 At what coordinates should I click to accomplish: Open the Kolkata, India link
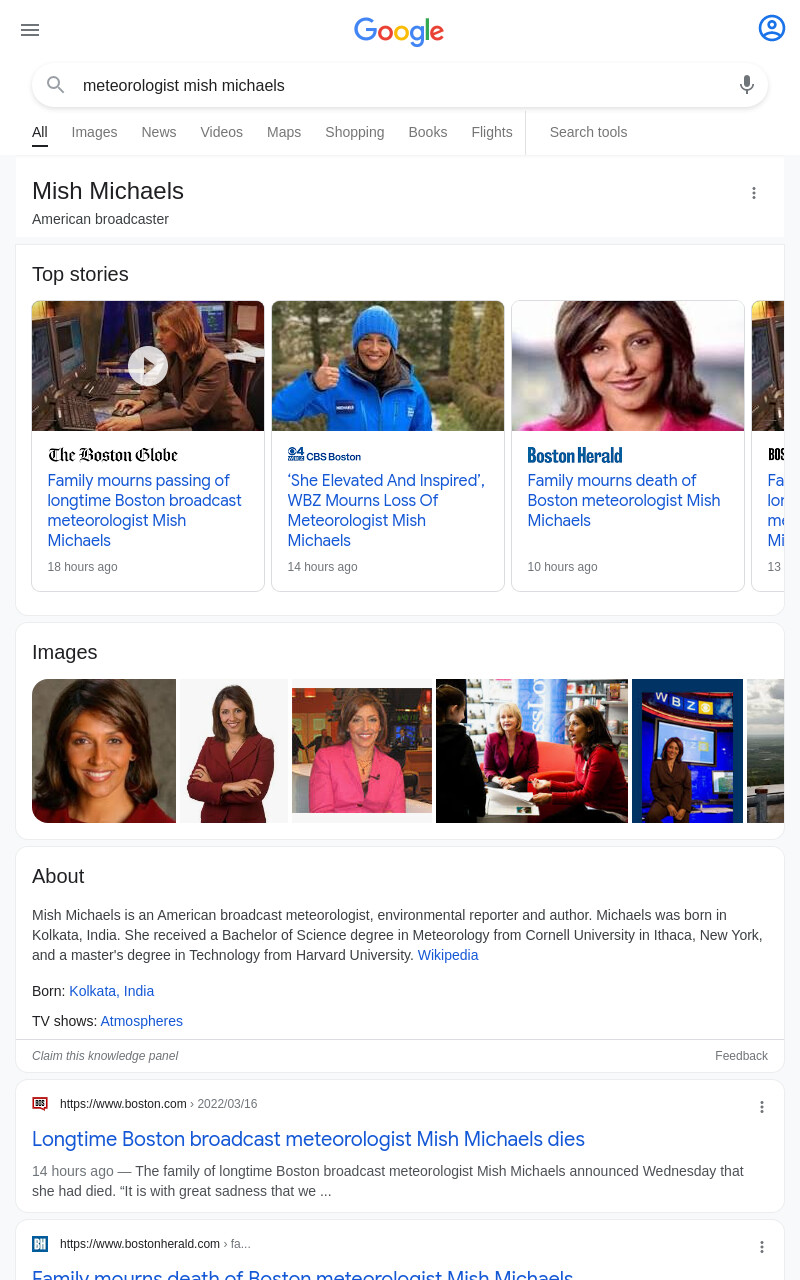click(x=111, y=991)
